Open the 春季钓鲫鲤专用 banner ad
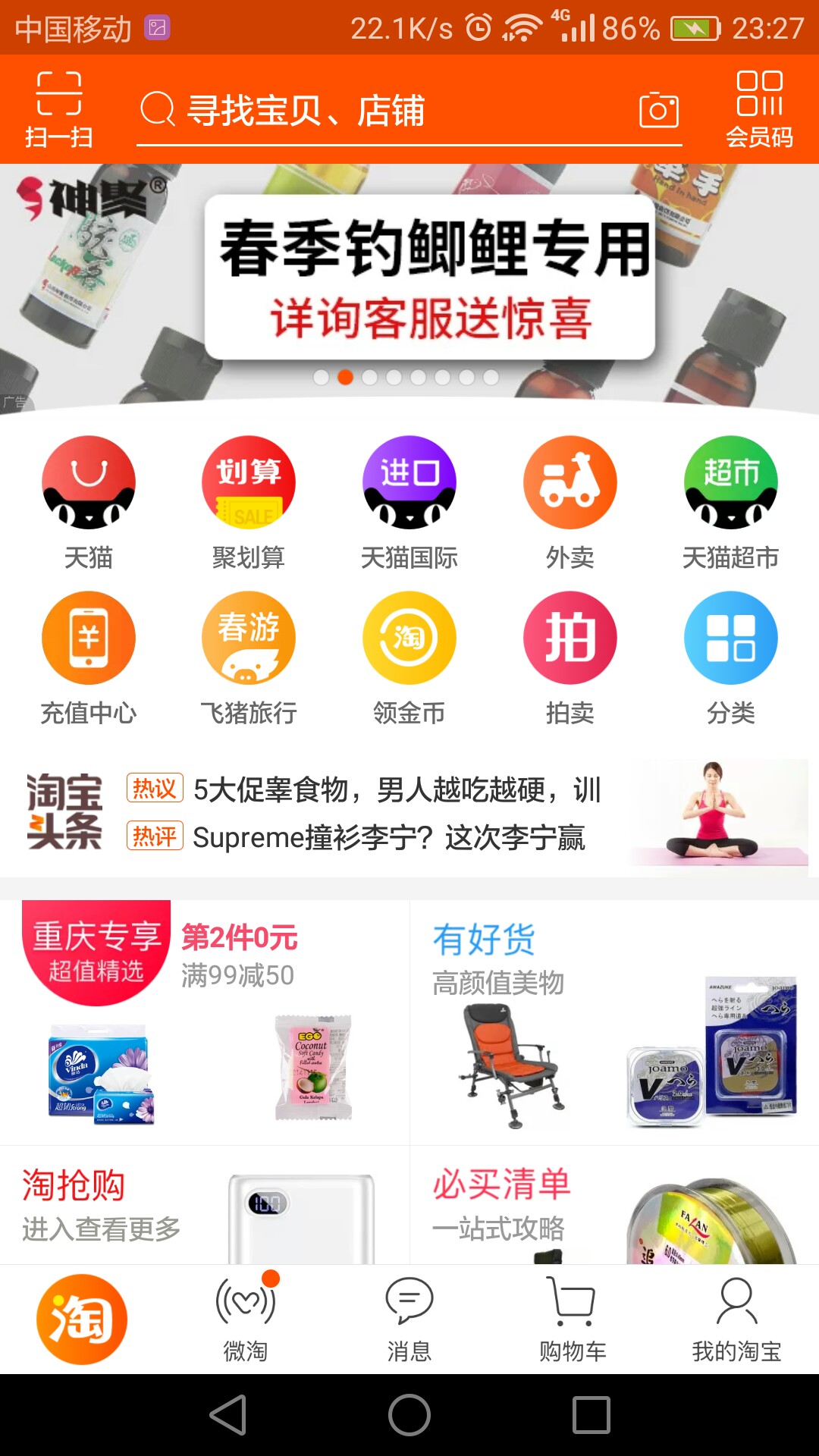 tap(429, 278)
